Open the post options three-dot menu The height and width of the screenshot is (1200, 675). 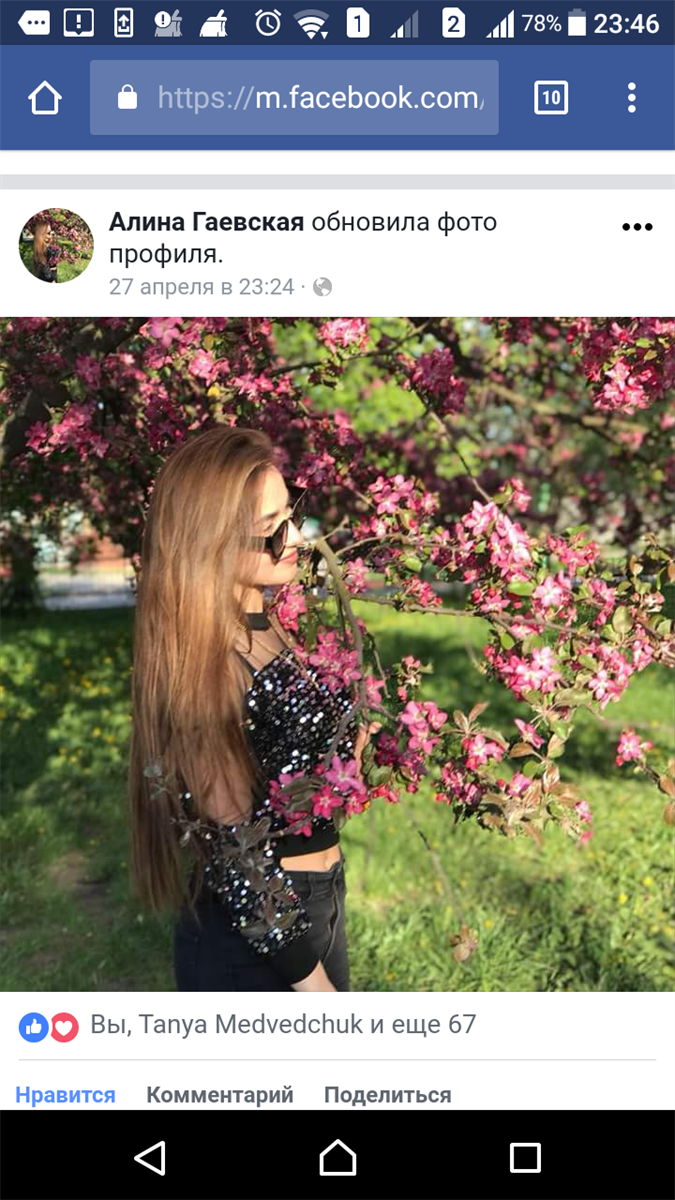point(637,228)
